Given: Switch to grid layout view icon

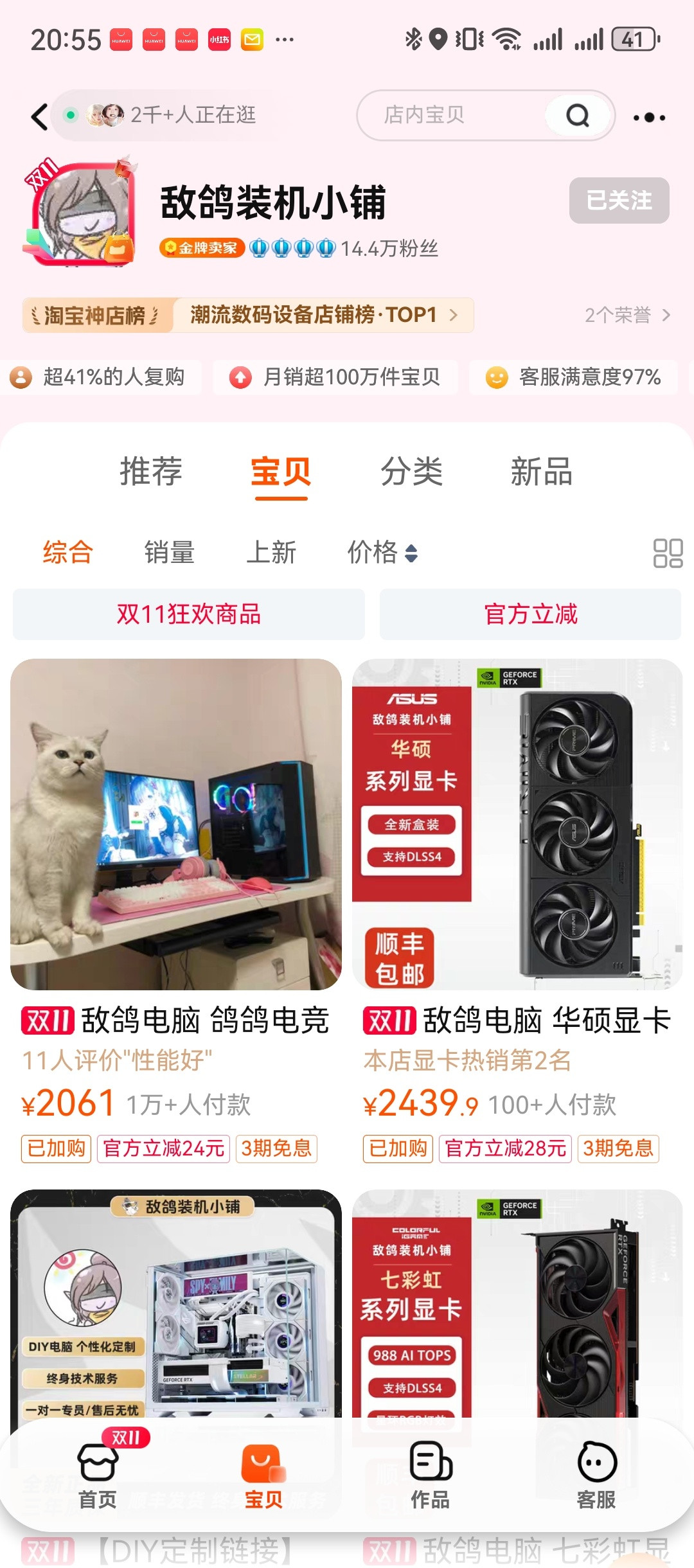Looking at the screenshot, I should tap(669, 552).
